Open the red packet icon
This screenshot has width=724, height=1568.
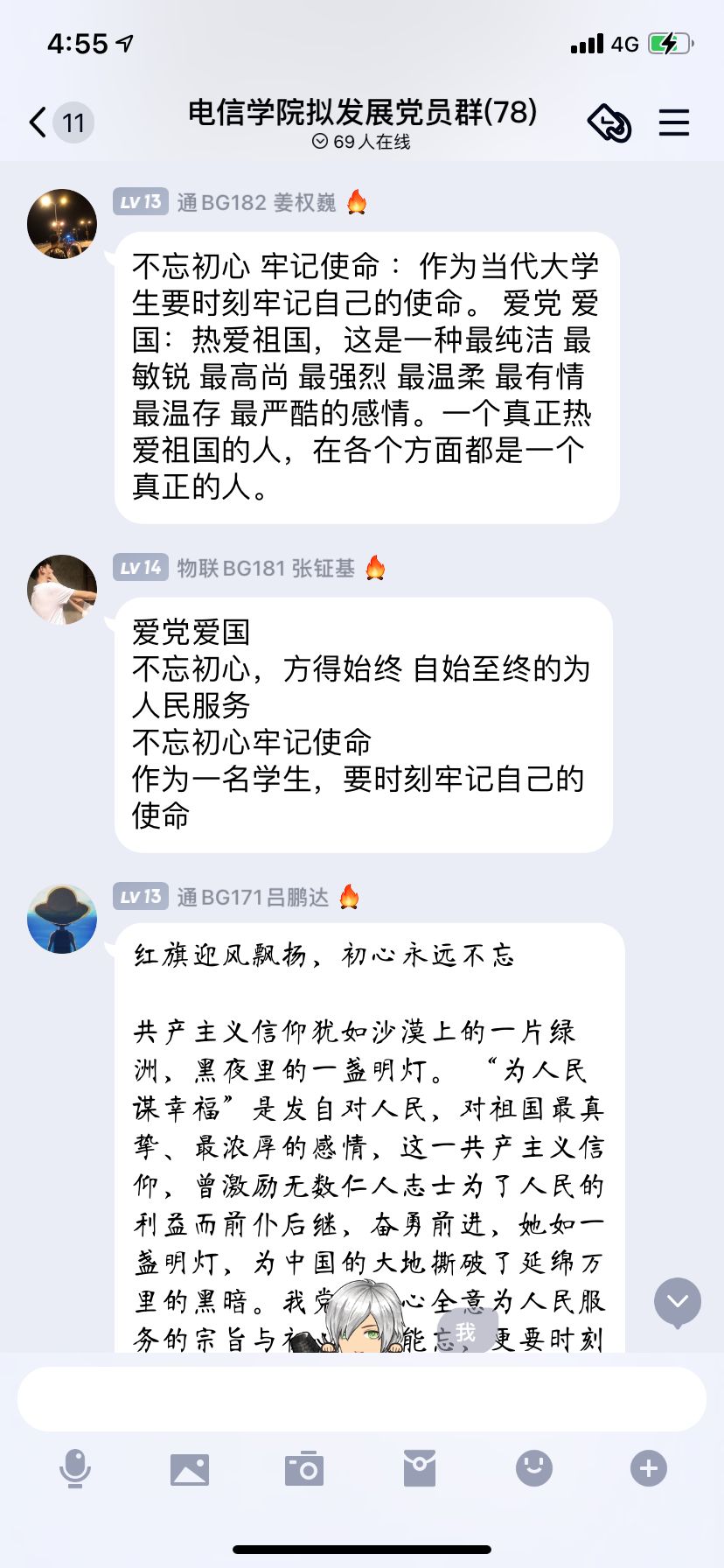[x=420, y=1468]
